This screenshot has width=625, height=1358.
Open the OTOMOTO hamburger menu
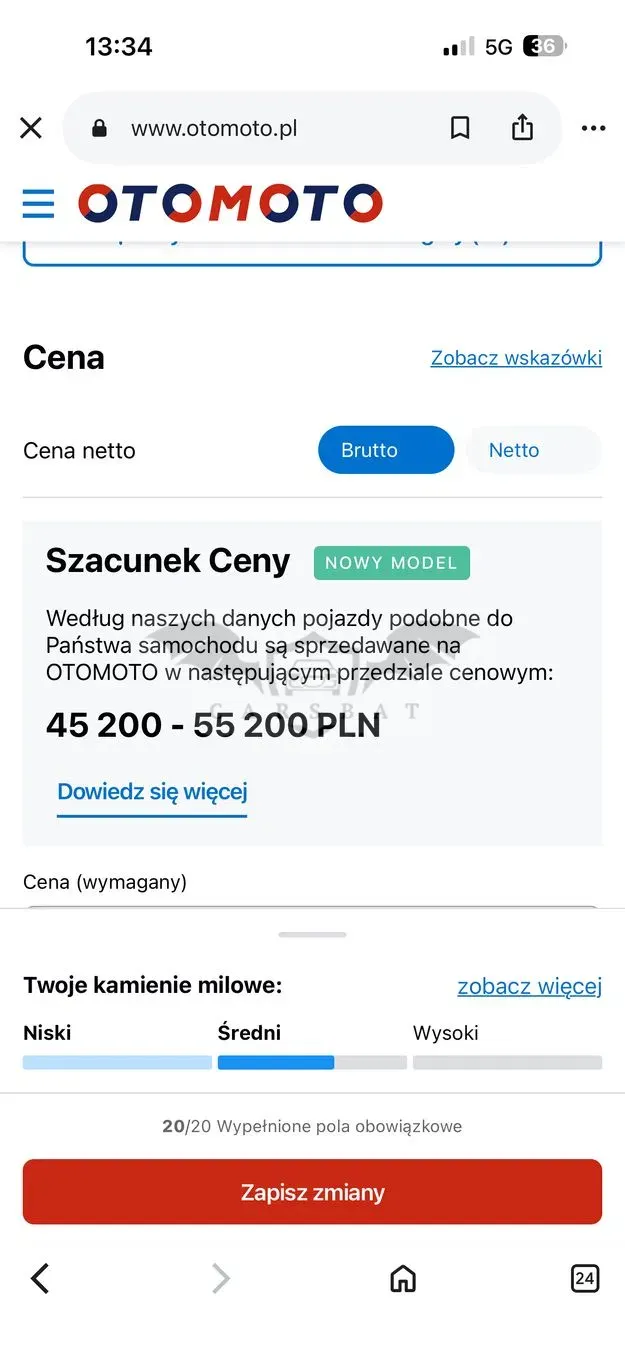pyautogui.click(x=38, y=204)
